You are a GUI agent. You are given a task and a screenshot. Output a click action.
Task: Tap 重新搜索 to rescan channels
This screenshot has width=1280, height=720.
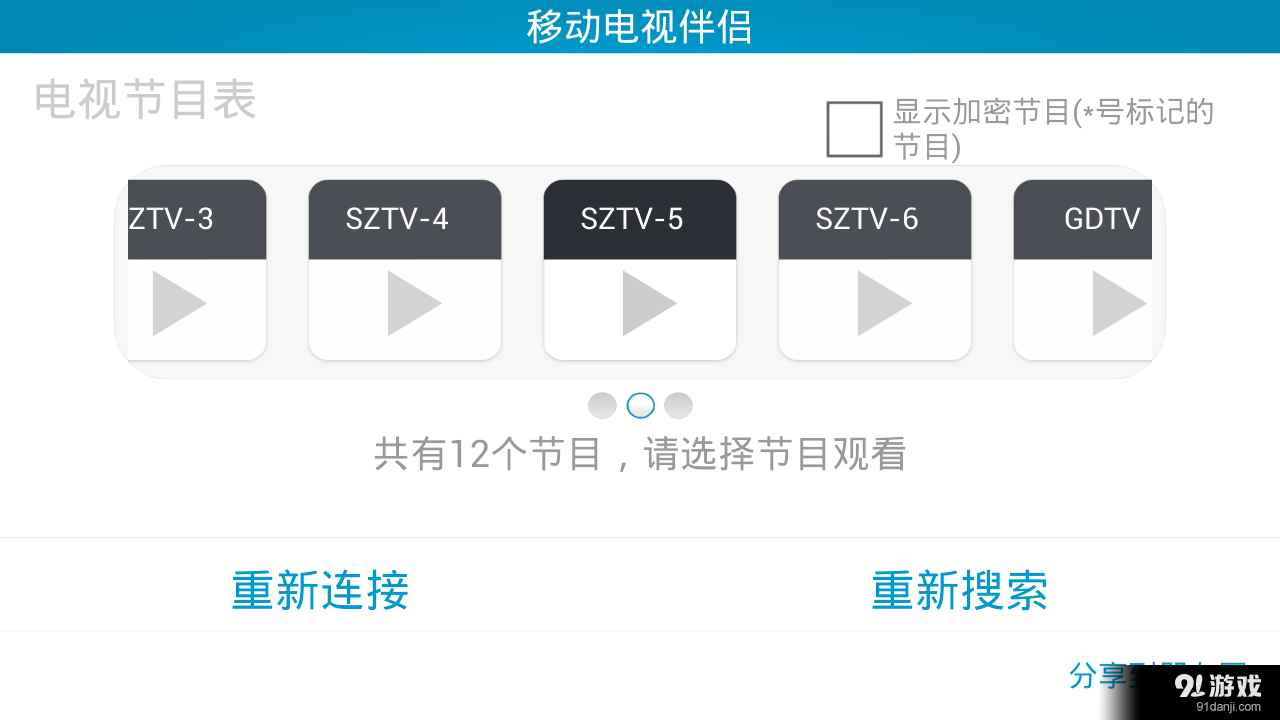(959, 589)
